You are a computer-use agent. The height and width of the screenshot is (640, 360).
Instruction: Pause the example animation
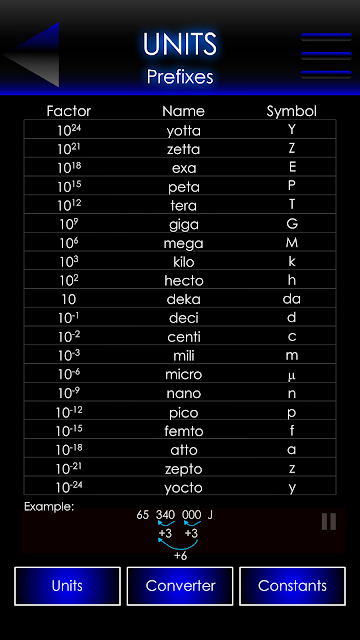[329, 521]
